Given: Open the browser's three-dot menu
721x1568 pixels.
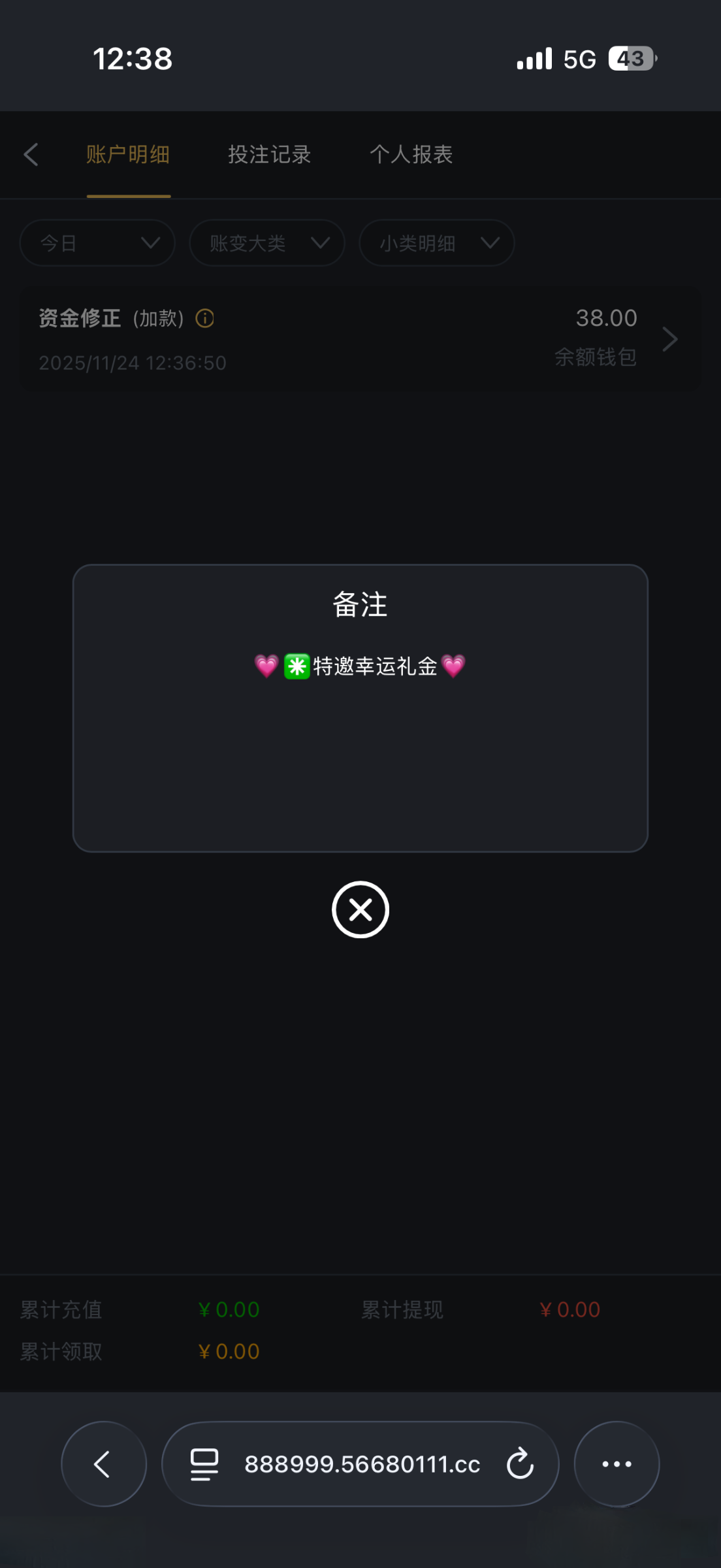Looking at the screenshot, I should click(x=617, y=1463).
